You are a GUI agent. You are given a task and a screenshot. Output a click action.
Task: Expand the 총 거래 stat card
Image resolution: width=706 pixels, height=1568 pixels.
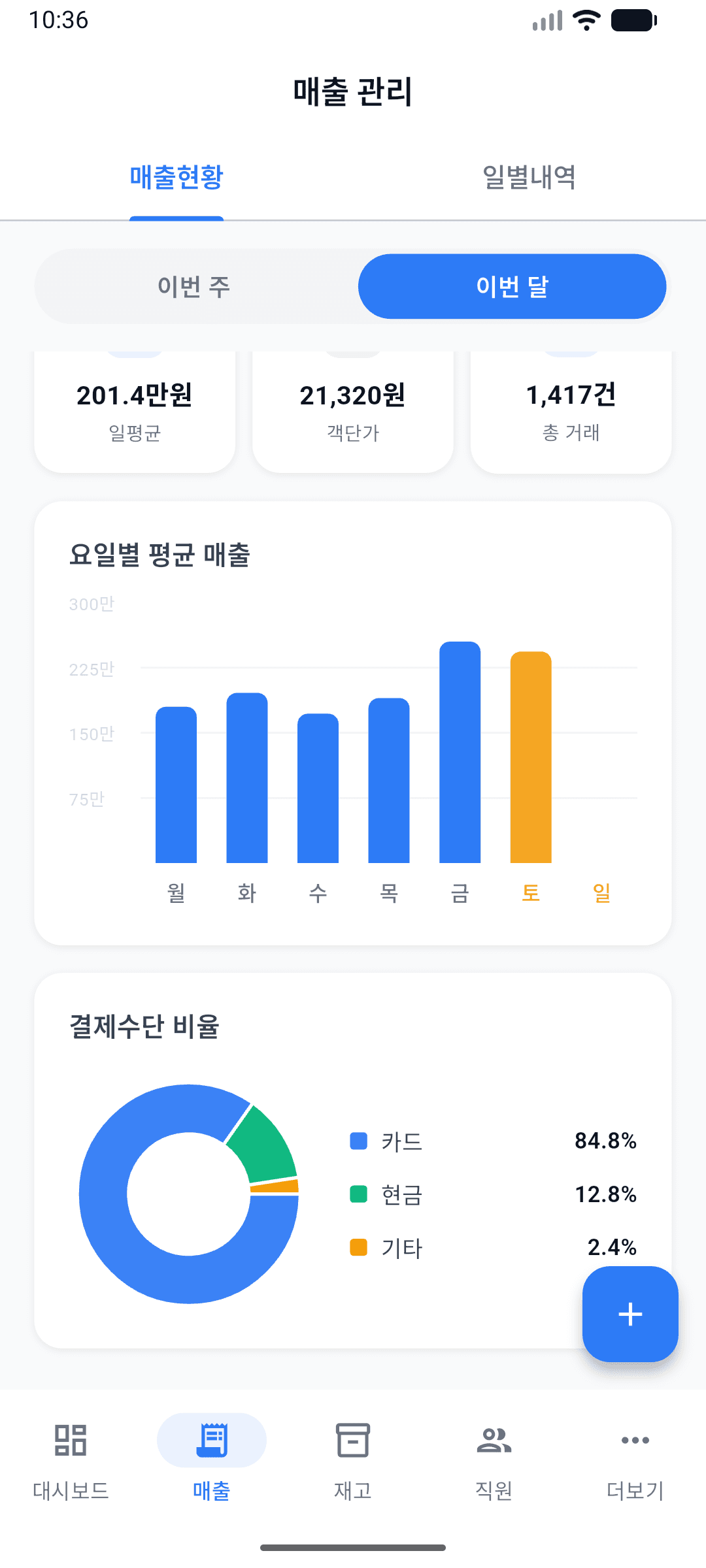[570, 408]
